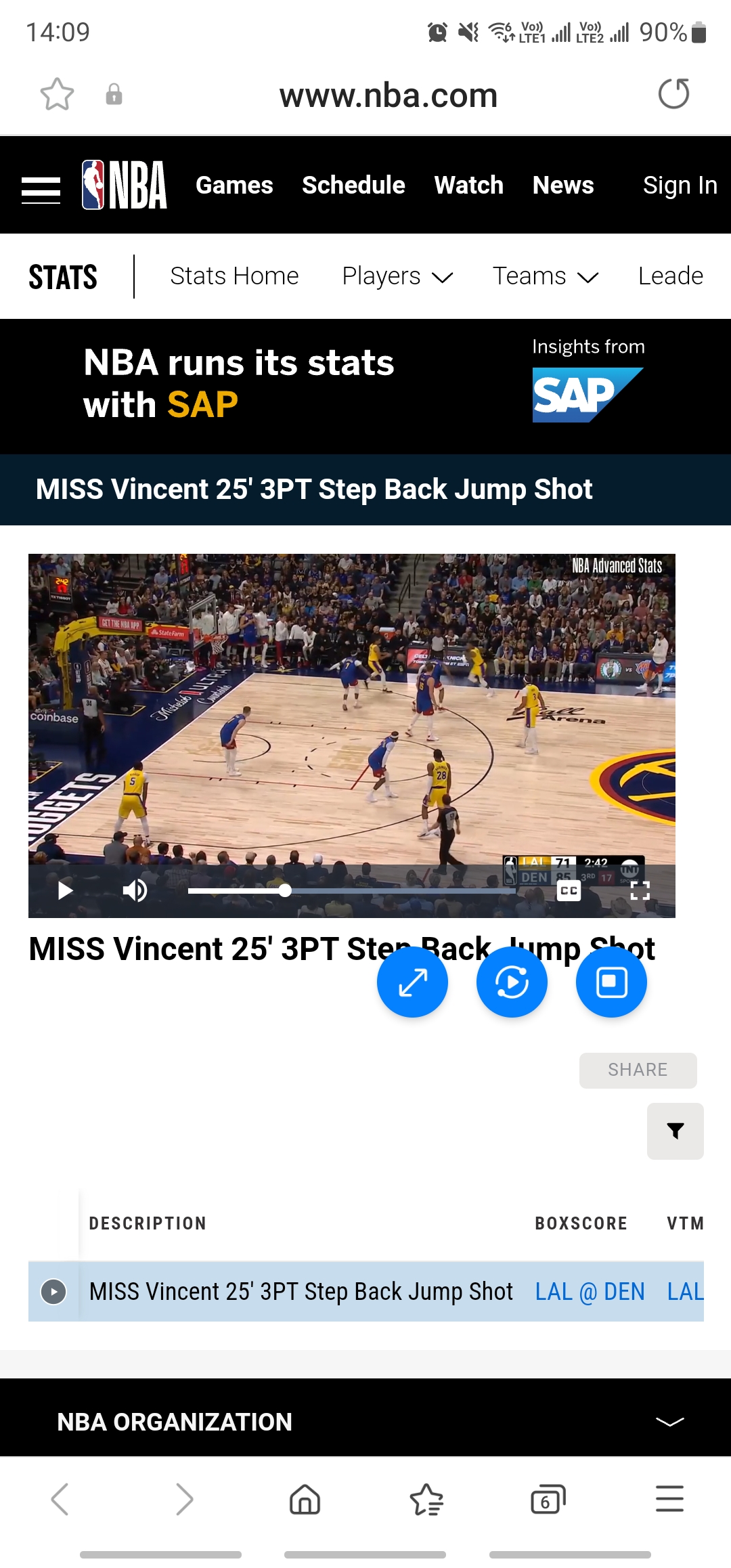Go to Stats Home
This screenshot has width=731, height=1568.
click(234, 276)
